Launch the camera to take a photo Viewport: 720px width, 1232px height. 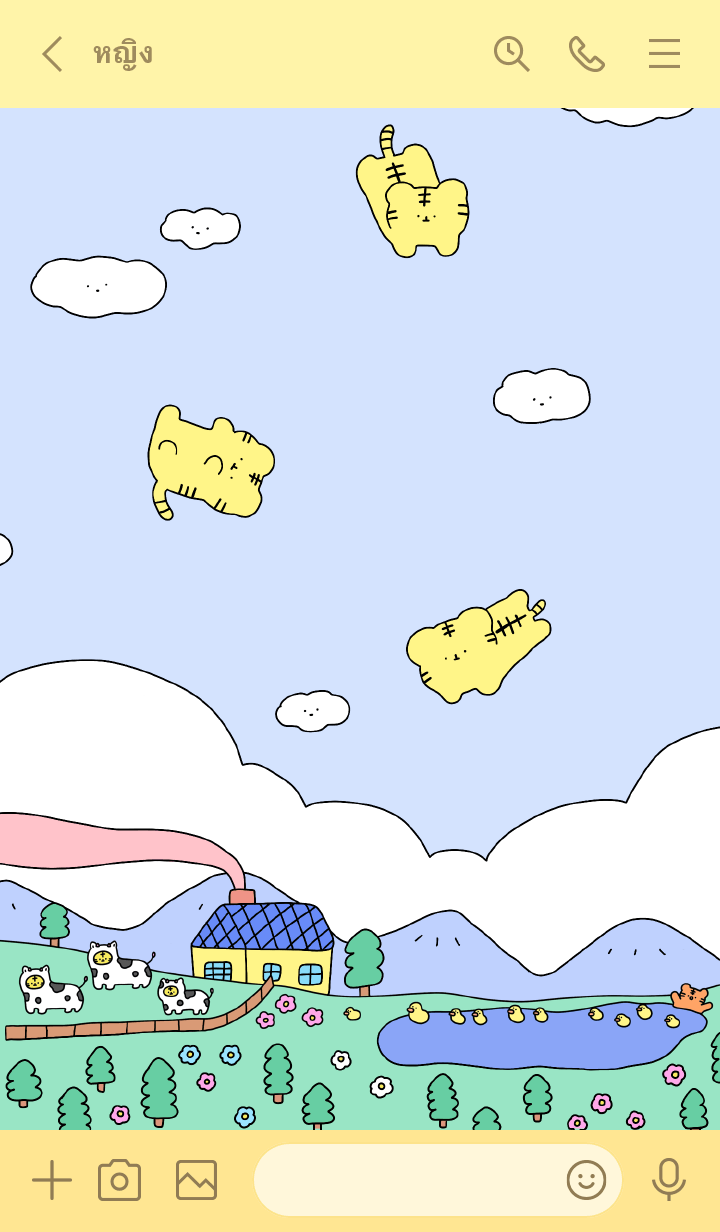pyautogui.click(x=120, y=1180)
